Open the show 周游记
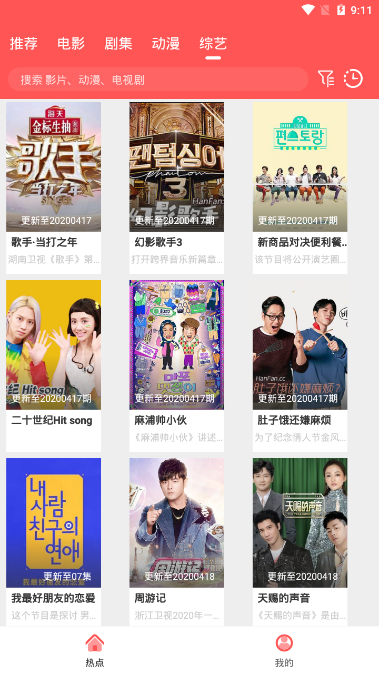The height and width of the screenshot is (674, 379). coord(177,542)
